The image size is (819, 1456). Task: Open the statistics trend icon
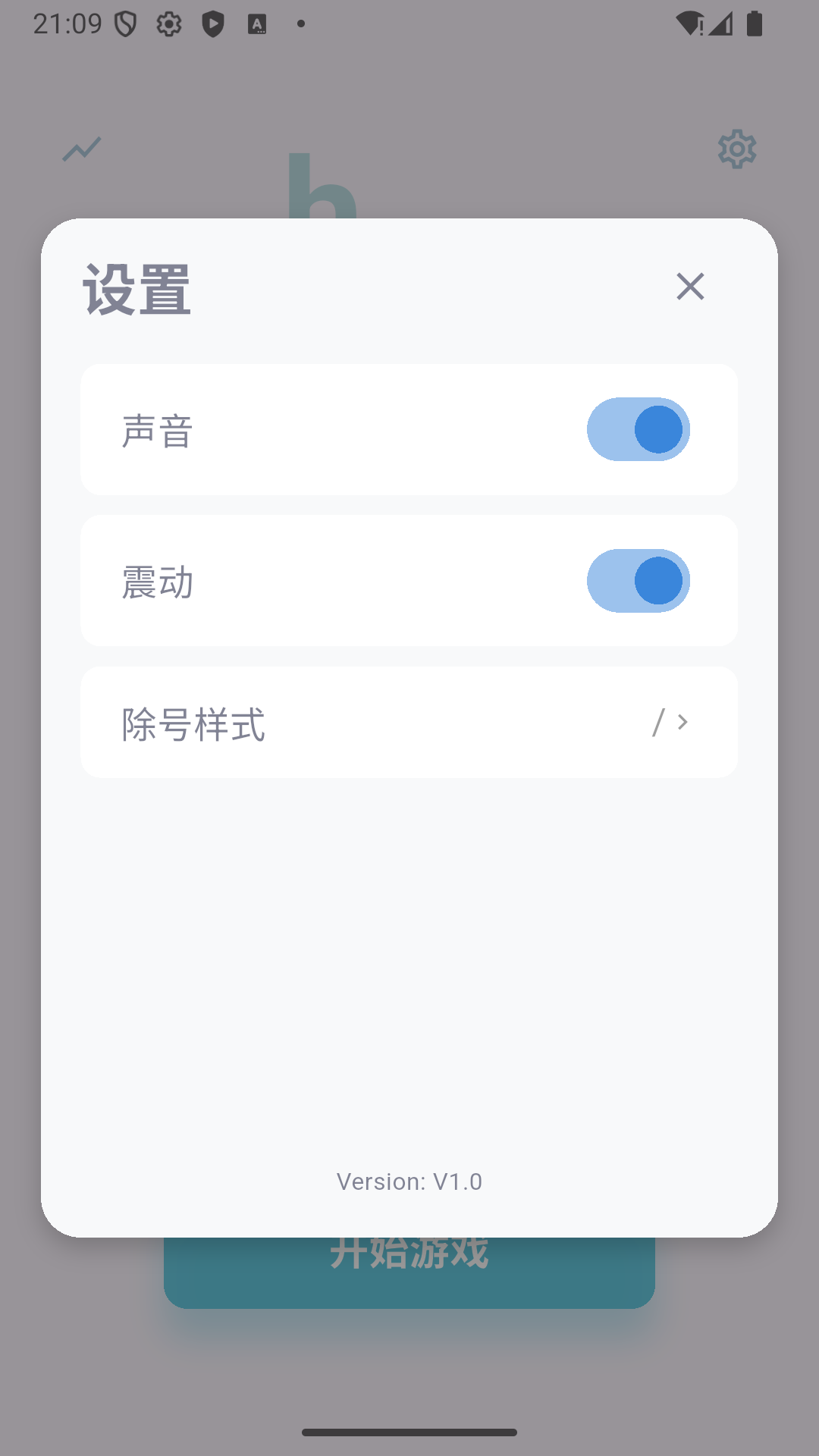(81, 149)
